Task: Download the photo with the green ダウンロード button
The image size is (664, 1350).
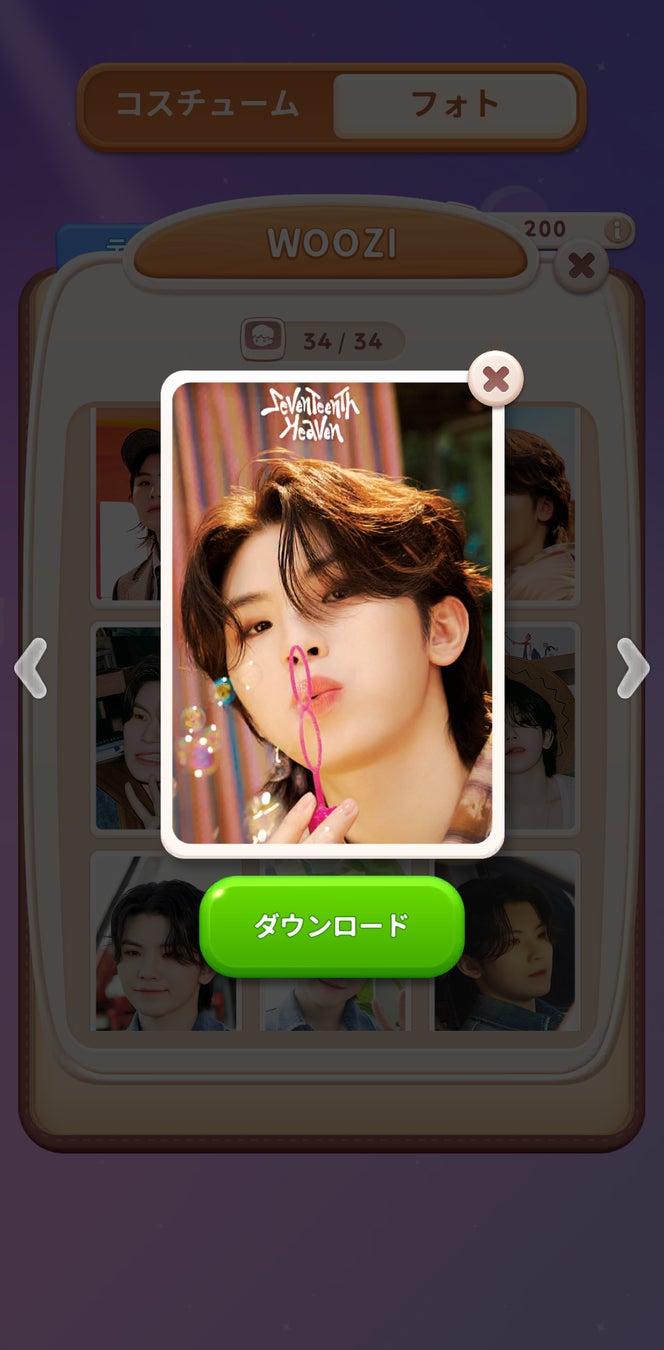Action: click(331, 925)
